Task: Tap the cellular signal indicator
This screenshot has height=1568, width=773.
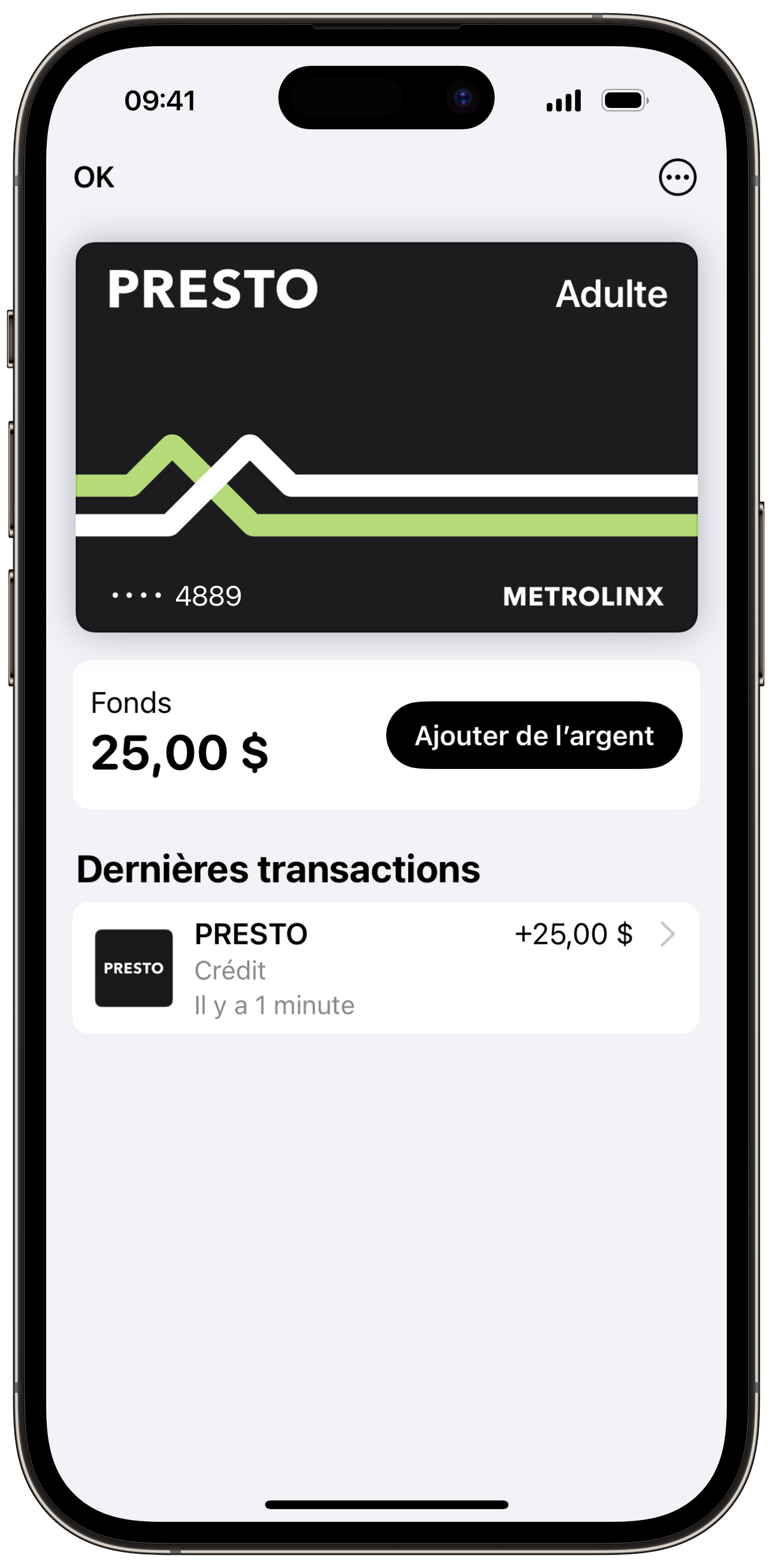Action: click(562, 100)
